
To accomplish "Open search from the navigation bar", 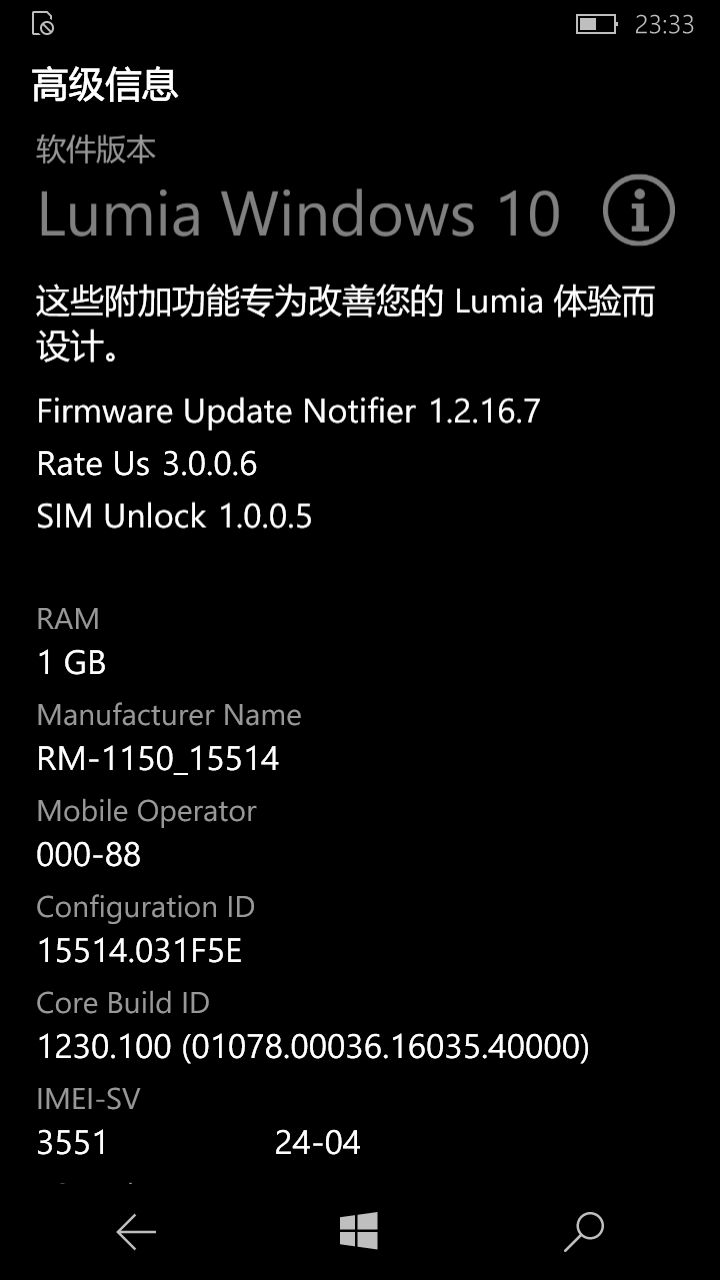I will [584, 1232].
